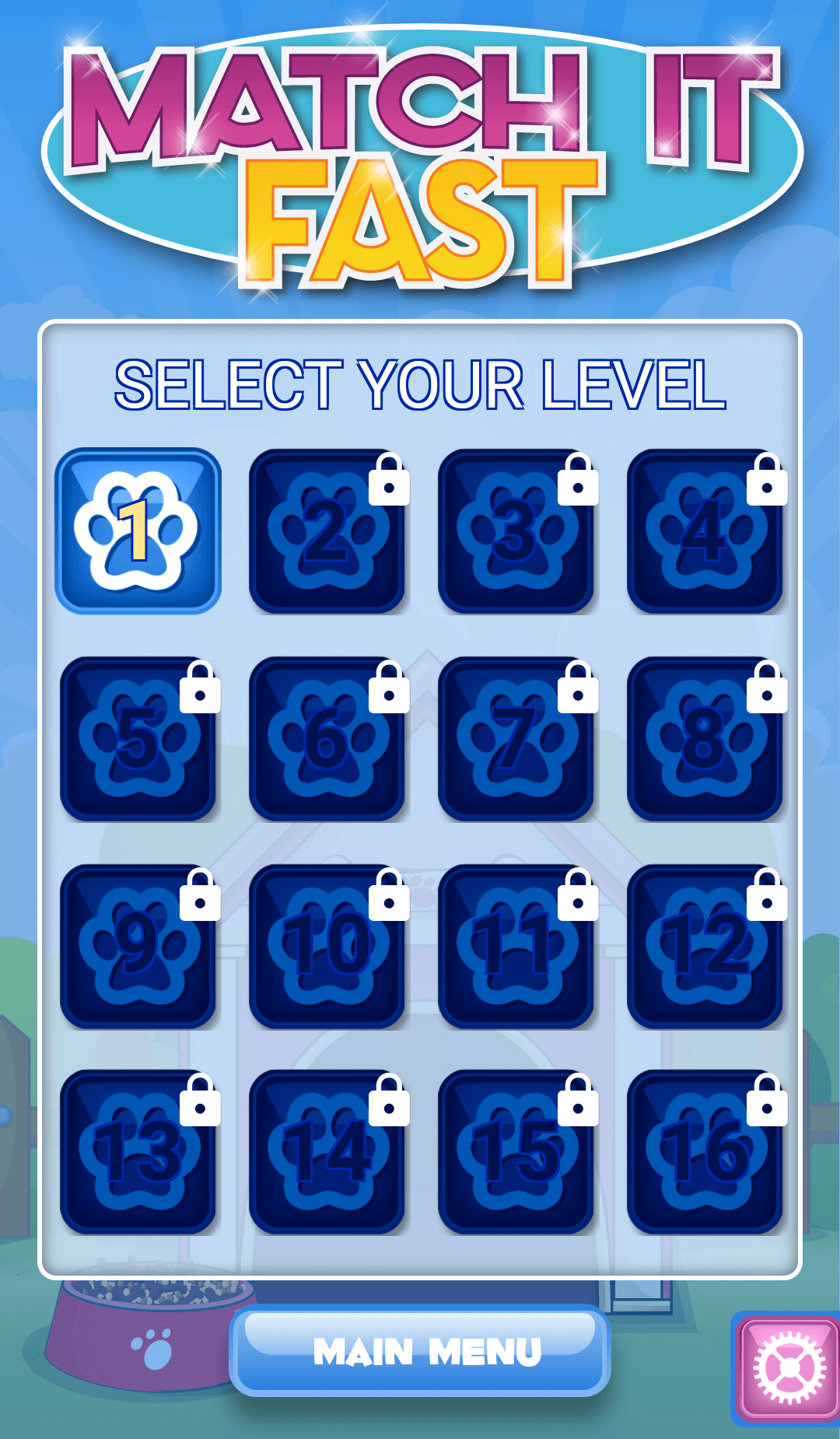Select locked level 2
The height and width of the screenshot is (1439, 840).
[327, 531]
